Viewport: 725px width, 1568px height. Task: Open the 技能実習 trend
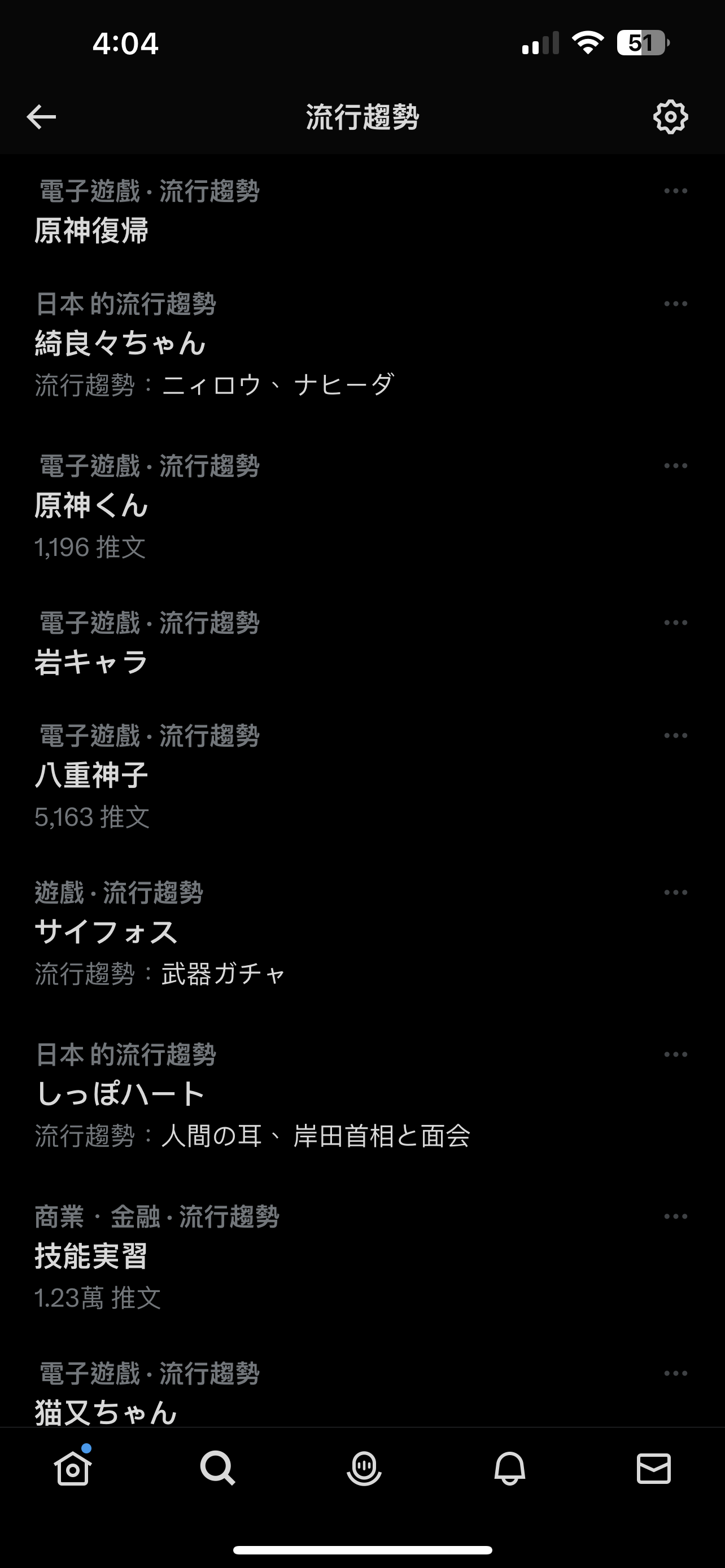click(362, 1257)
